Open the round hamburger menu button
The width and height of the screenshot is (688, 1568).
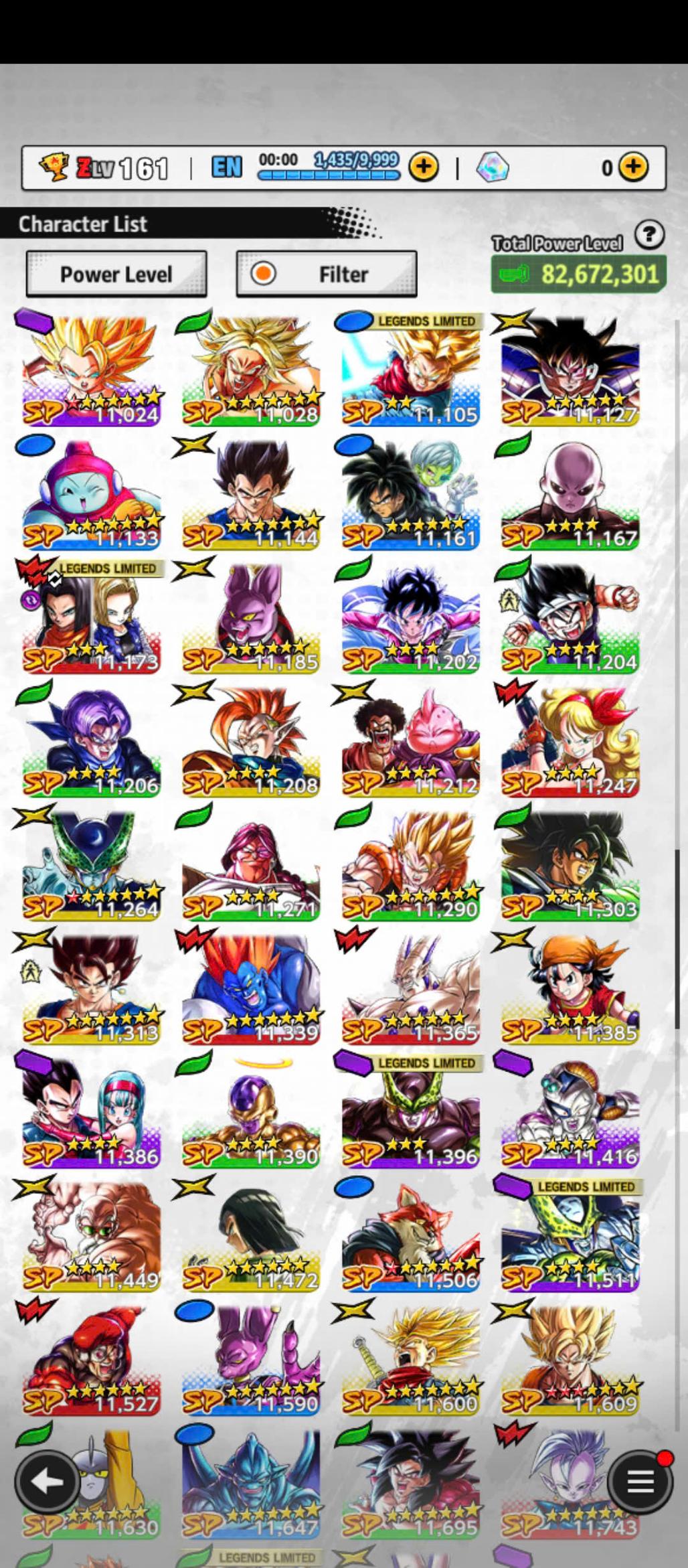tap(639, 1482)
